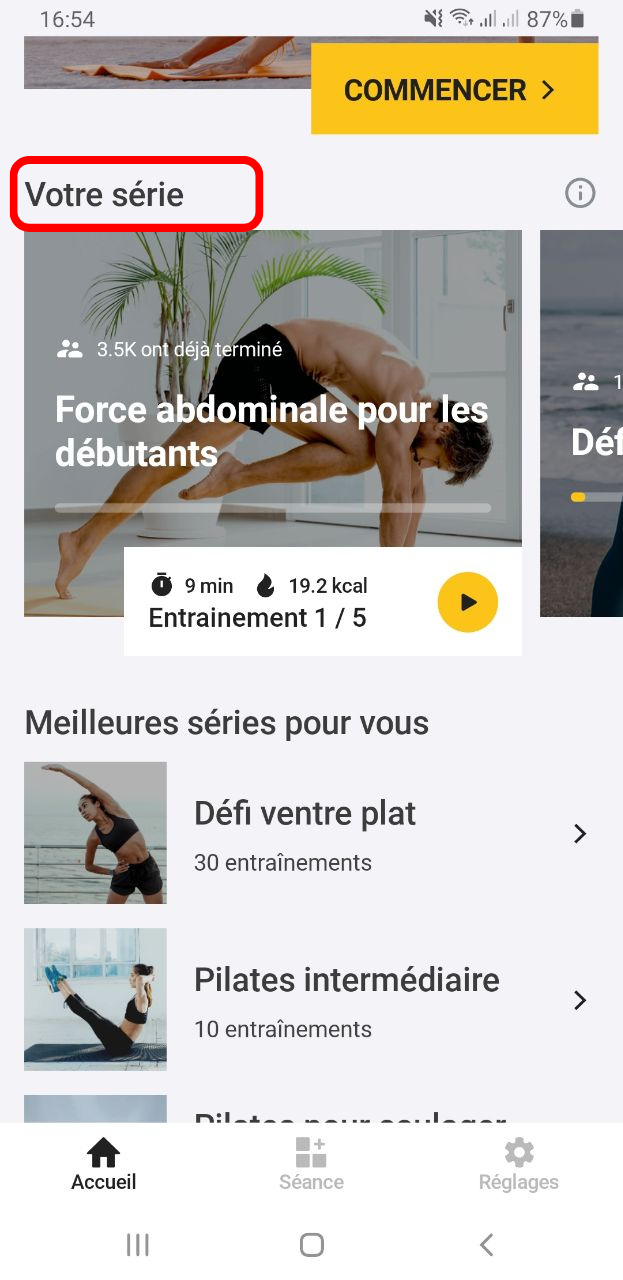Switch to the Accueil tab
Image resolution: width=623 pixels, height=1280 pixels.
(104, 1165)
